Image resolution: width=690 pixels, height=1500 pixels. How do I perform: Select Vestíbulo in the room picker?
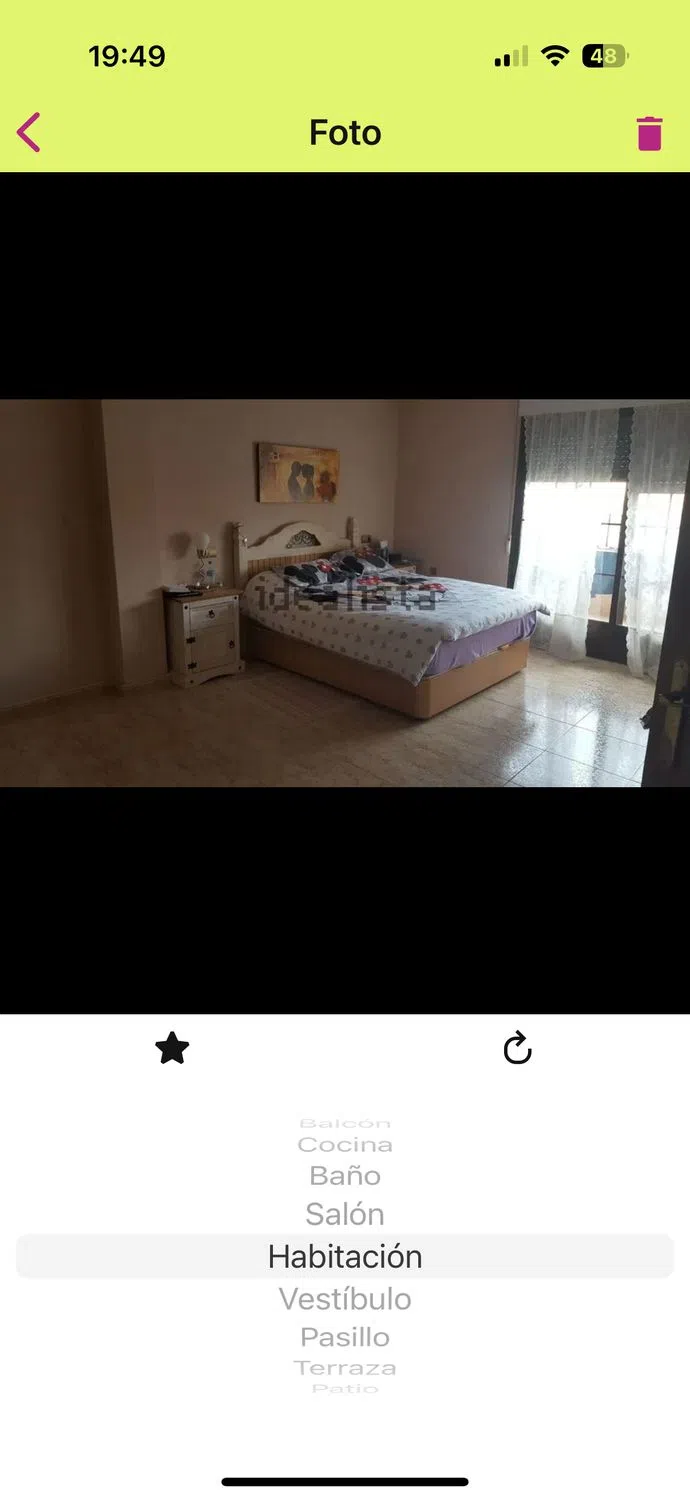click(x=345, y=1299)
